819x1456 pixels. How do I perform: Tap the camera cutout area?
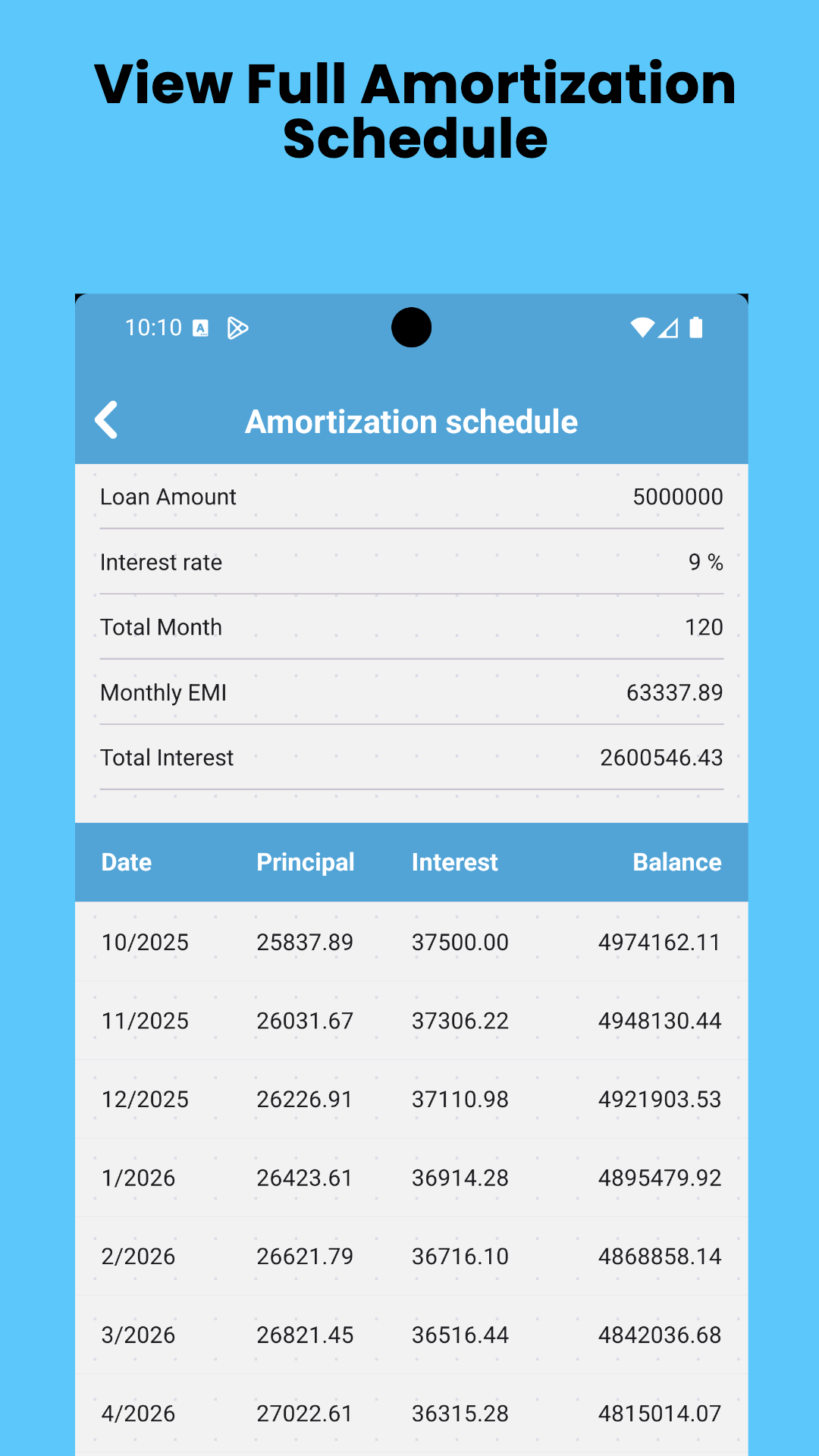(x=412, y=327)
